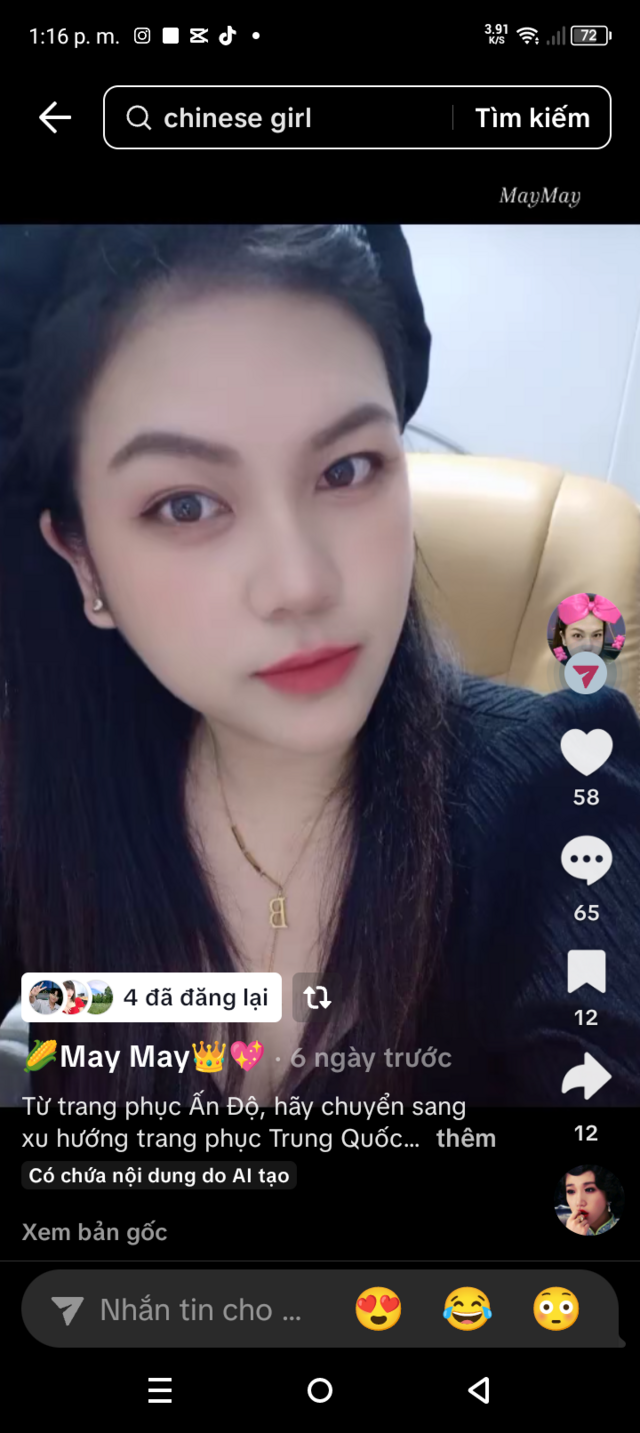The height and width of the screenshot is (1433, 640).
Task: Like this video with the heart
Action: pos(586,752)
